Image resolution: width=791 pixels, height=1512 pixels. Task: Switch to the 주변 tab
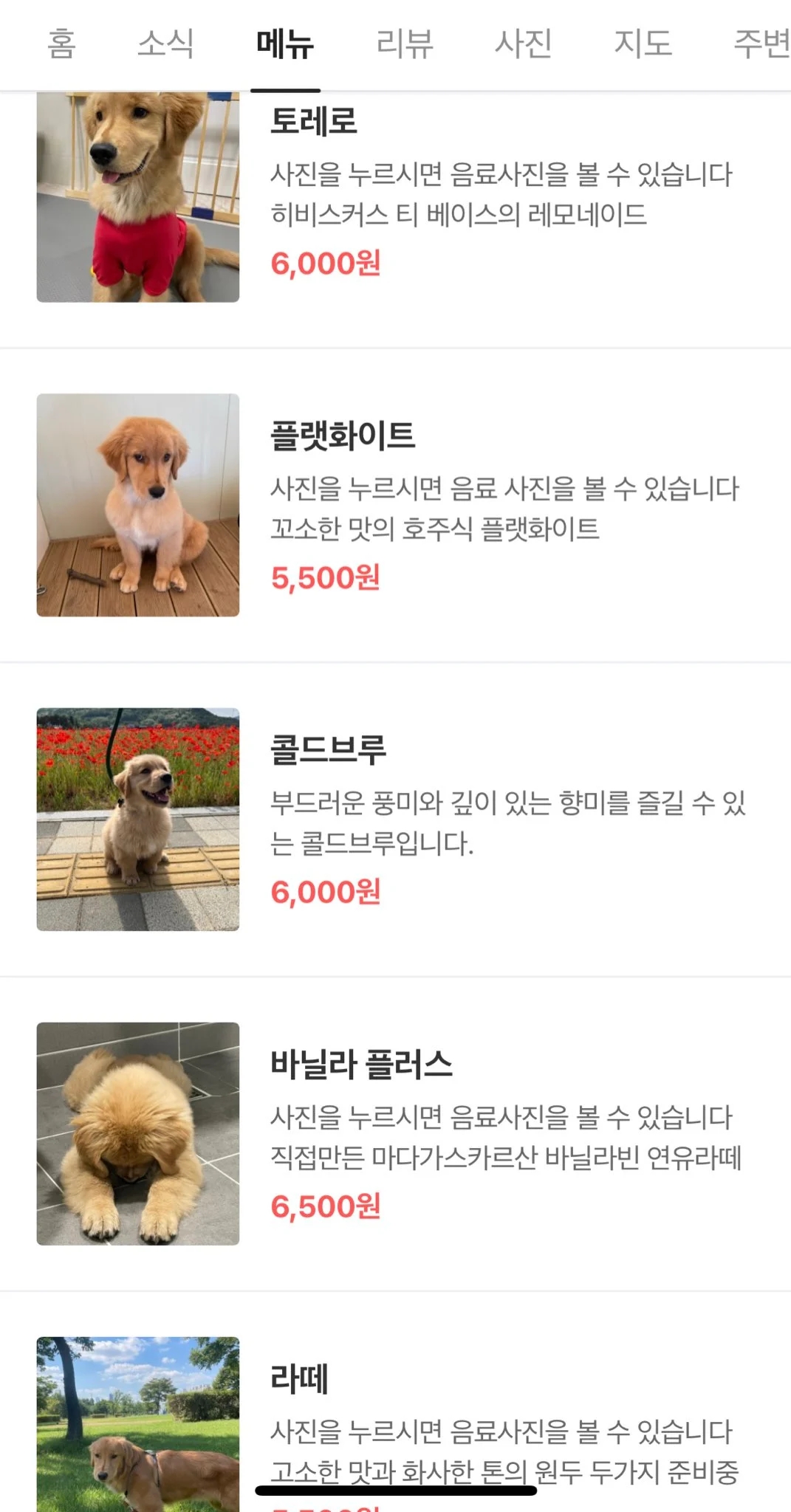click(x=761, y=44)
